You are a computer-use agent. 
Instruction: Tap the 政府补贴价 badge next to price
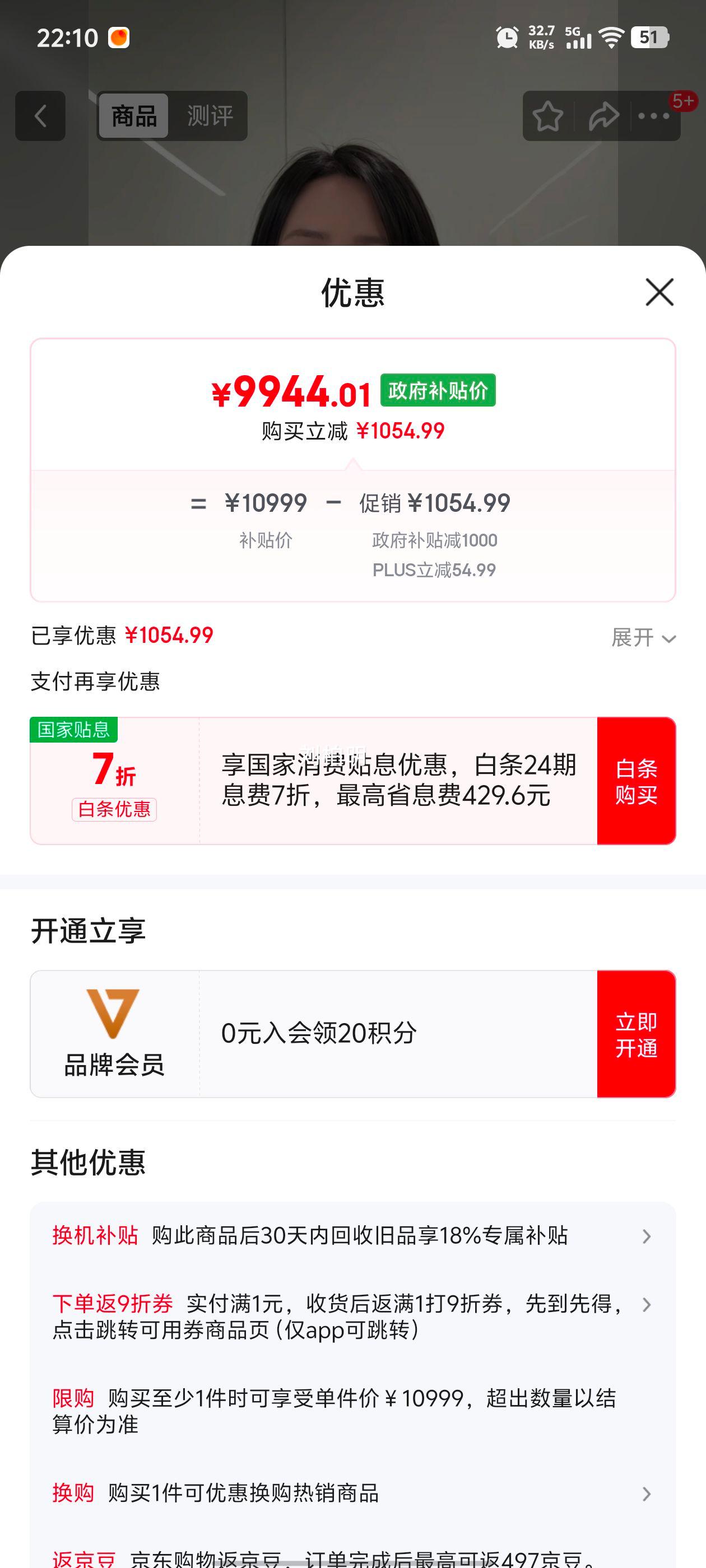pyautogui.click(x=438, y=392)
